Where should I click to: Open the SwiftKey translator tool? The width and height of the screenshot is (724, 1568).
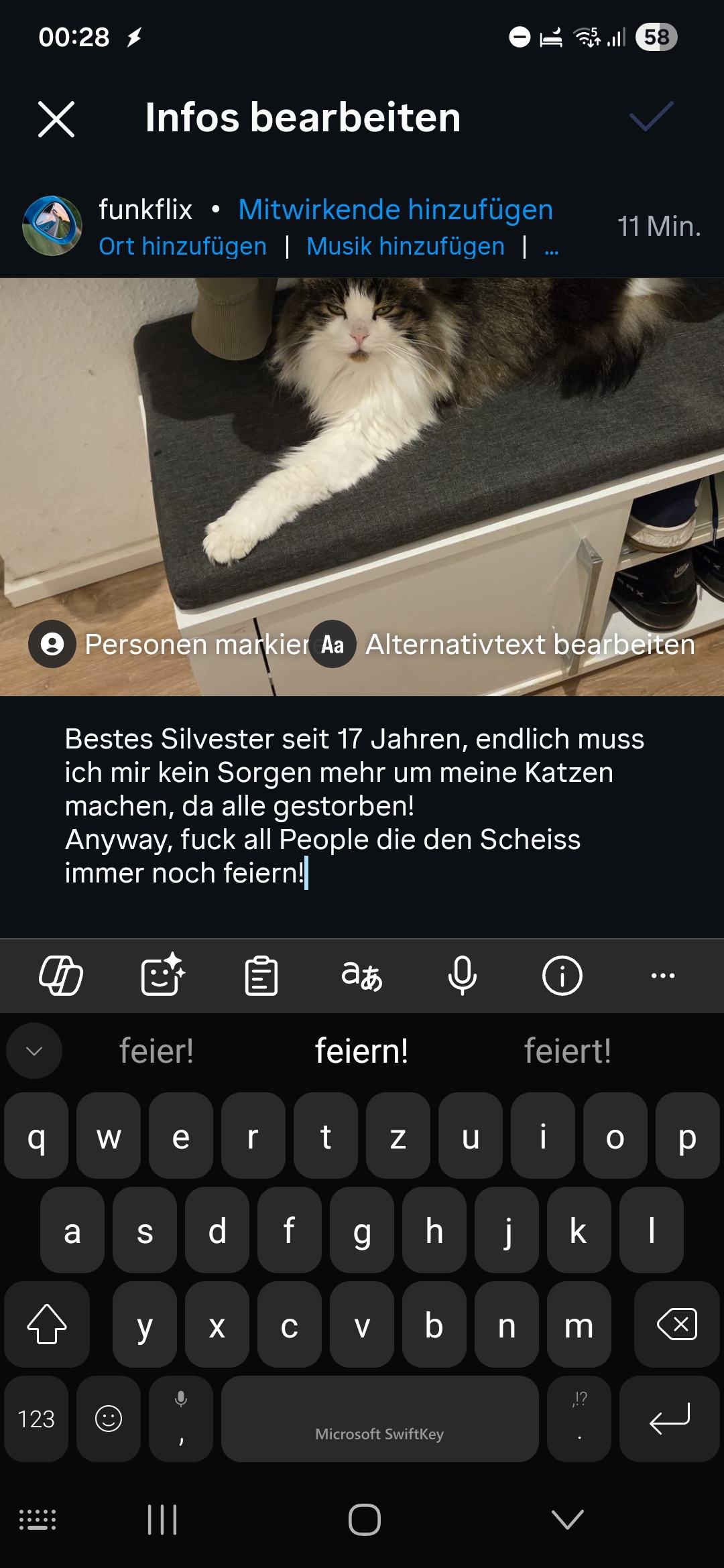[362, 976]
